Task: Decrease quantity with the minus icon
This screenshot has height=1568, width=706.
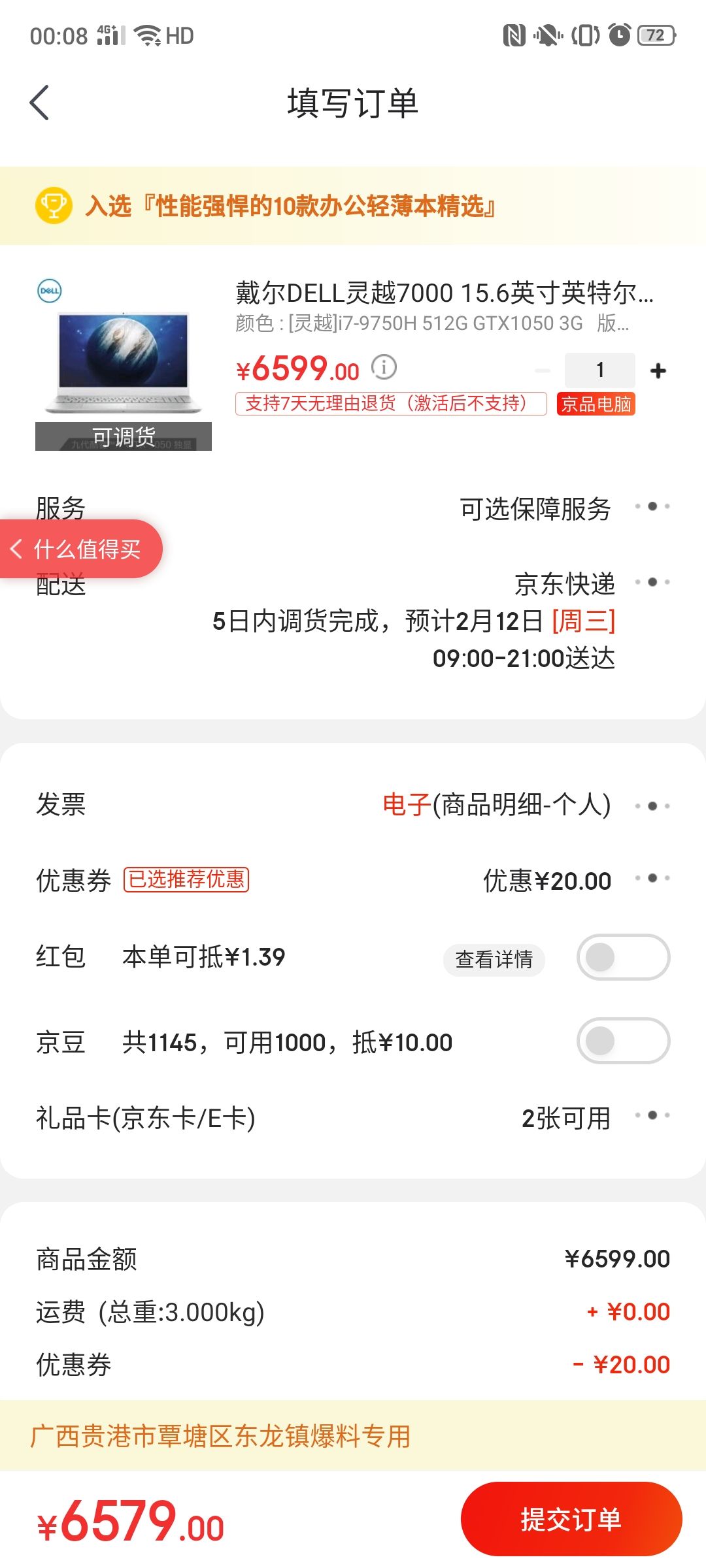Action: pyautogui.click(x=541, y=370)
